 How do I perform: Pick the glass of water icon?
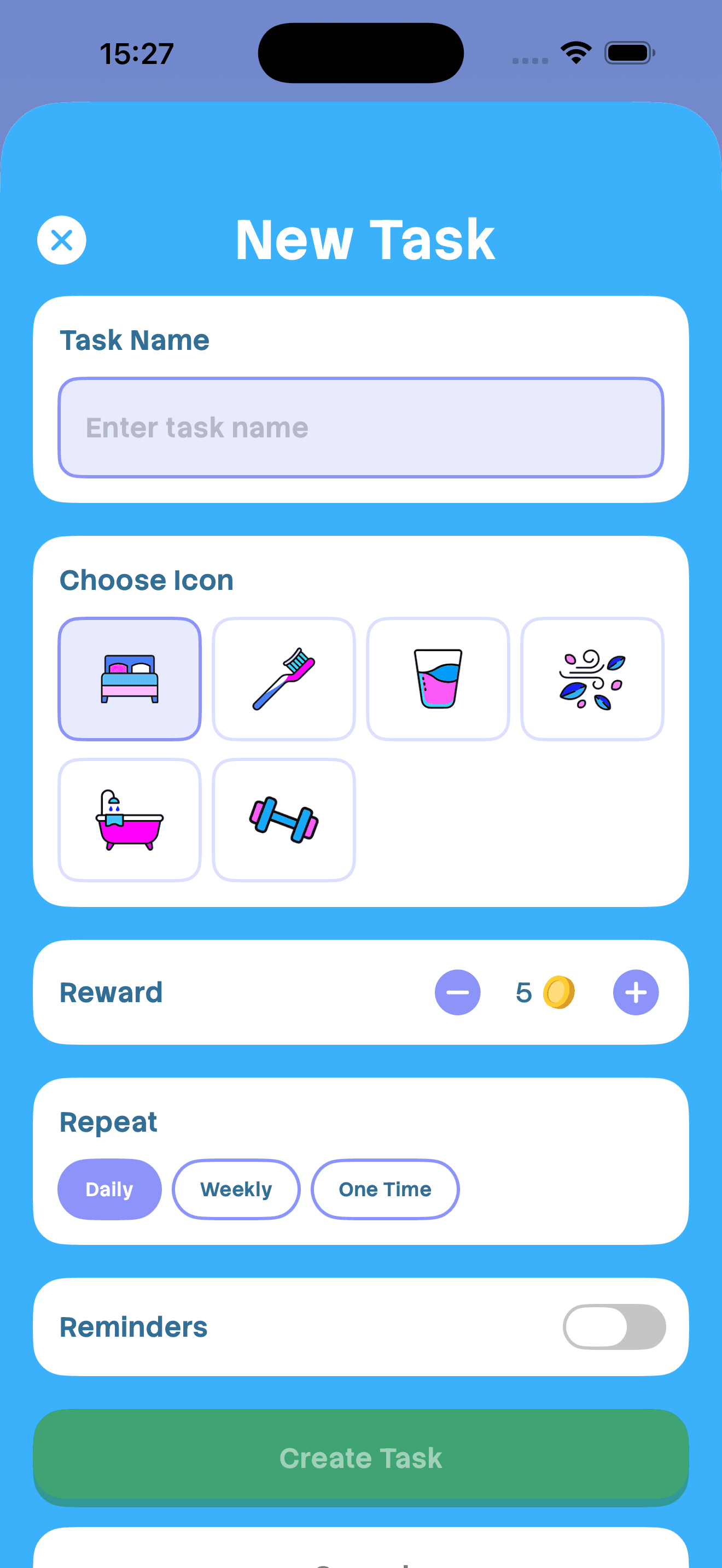(438, 678)
